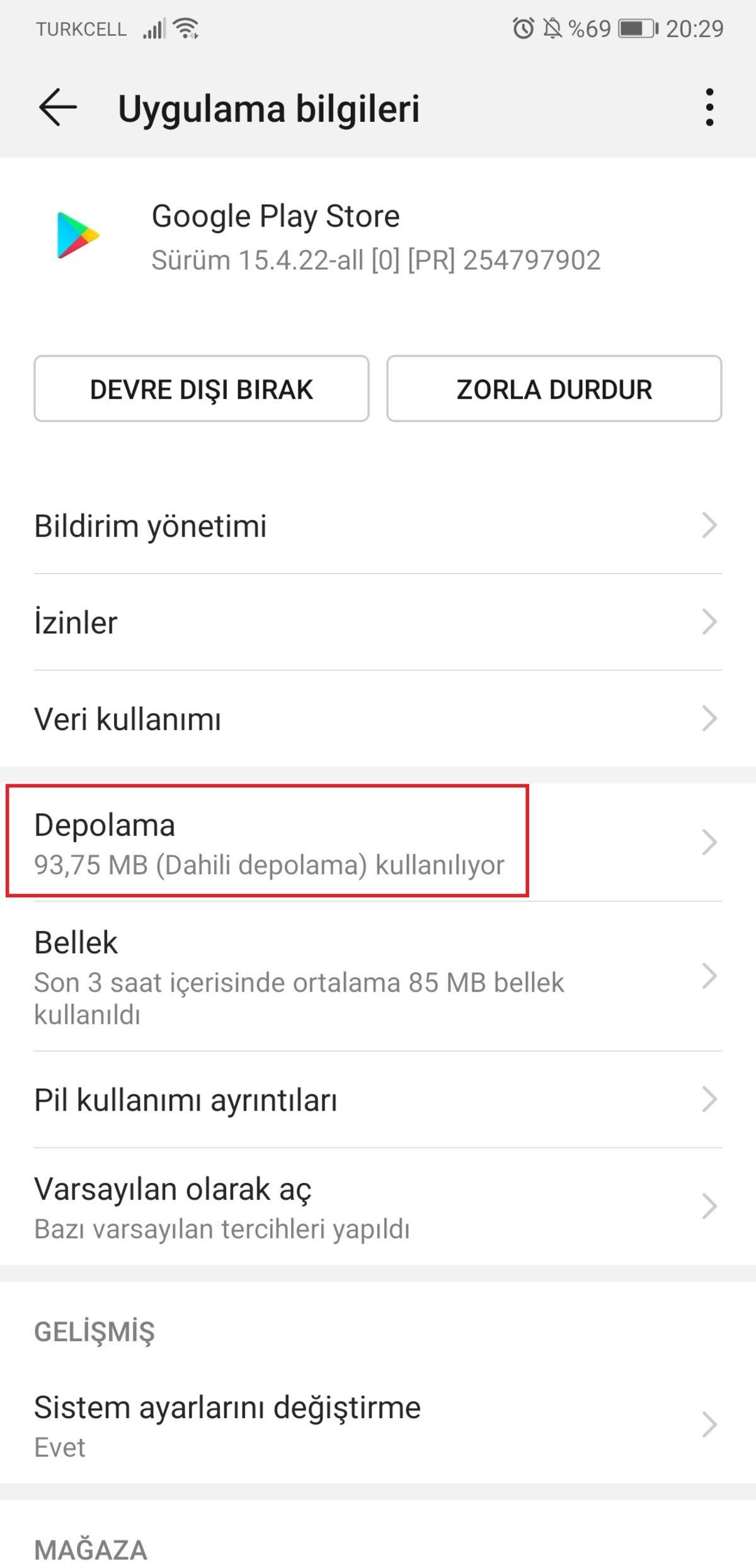Open İzinler to manage app permissions

(378, 622)
